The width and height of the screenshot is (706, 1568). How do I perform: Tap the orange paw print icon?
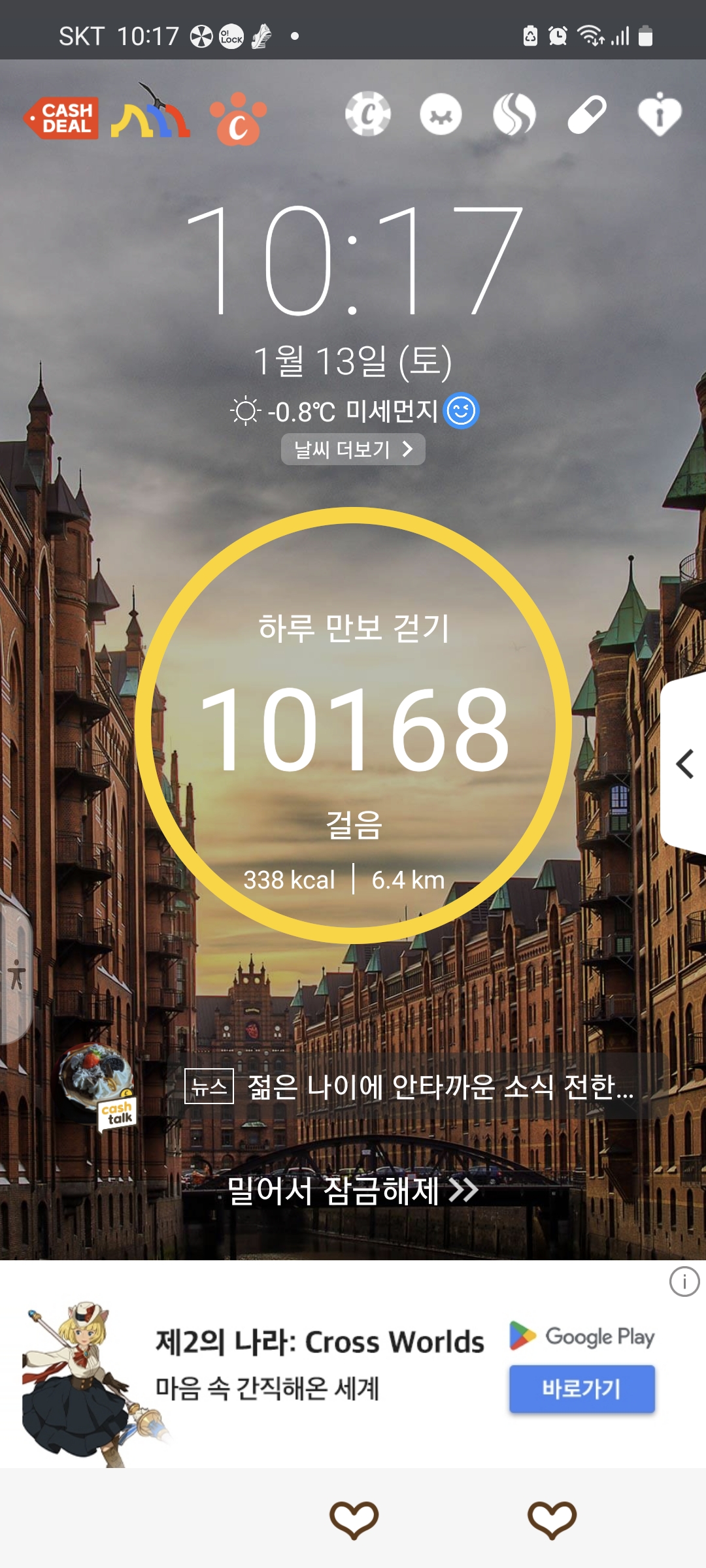tap(238, 119)
